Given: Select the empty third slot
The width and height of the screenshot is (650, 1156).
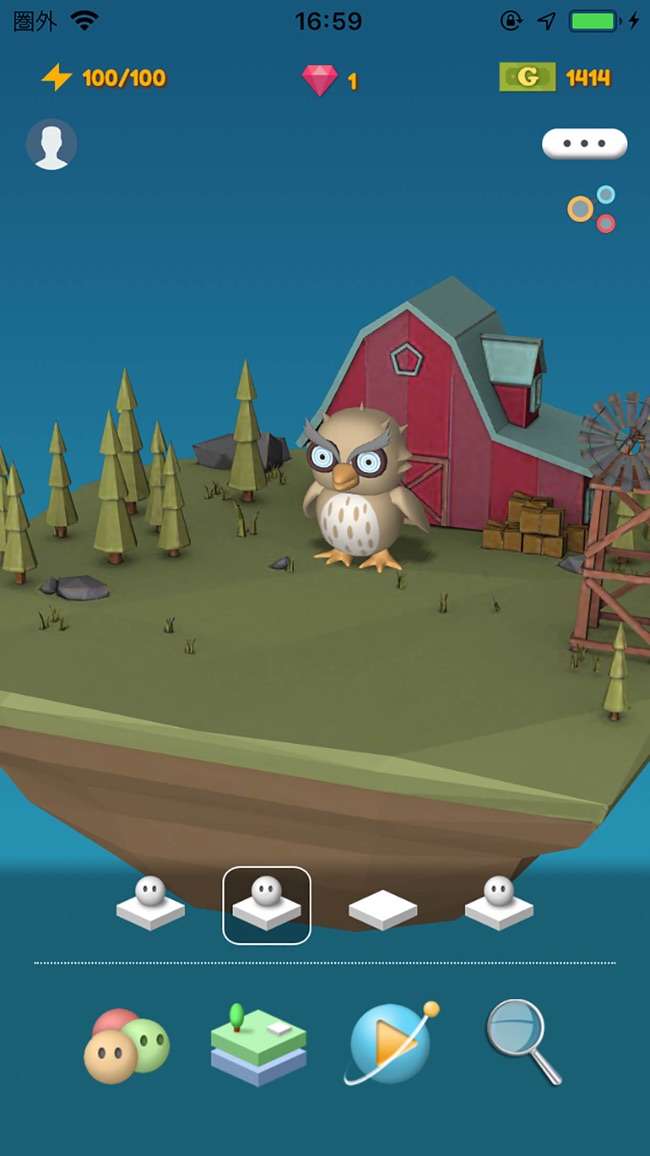Looking at the screenshot, I should 383,909.
